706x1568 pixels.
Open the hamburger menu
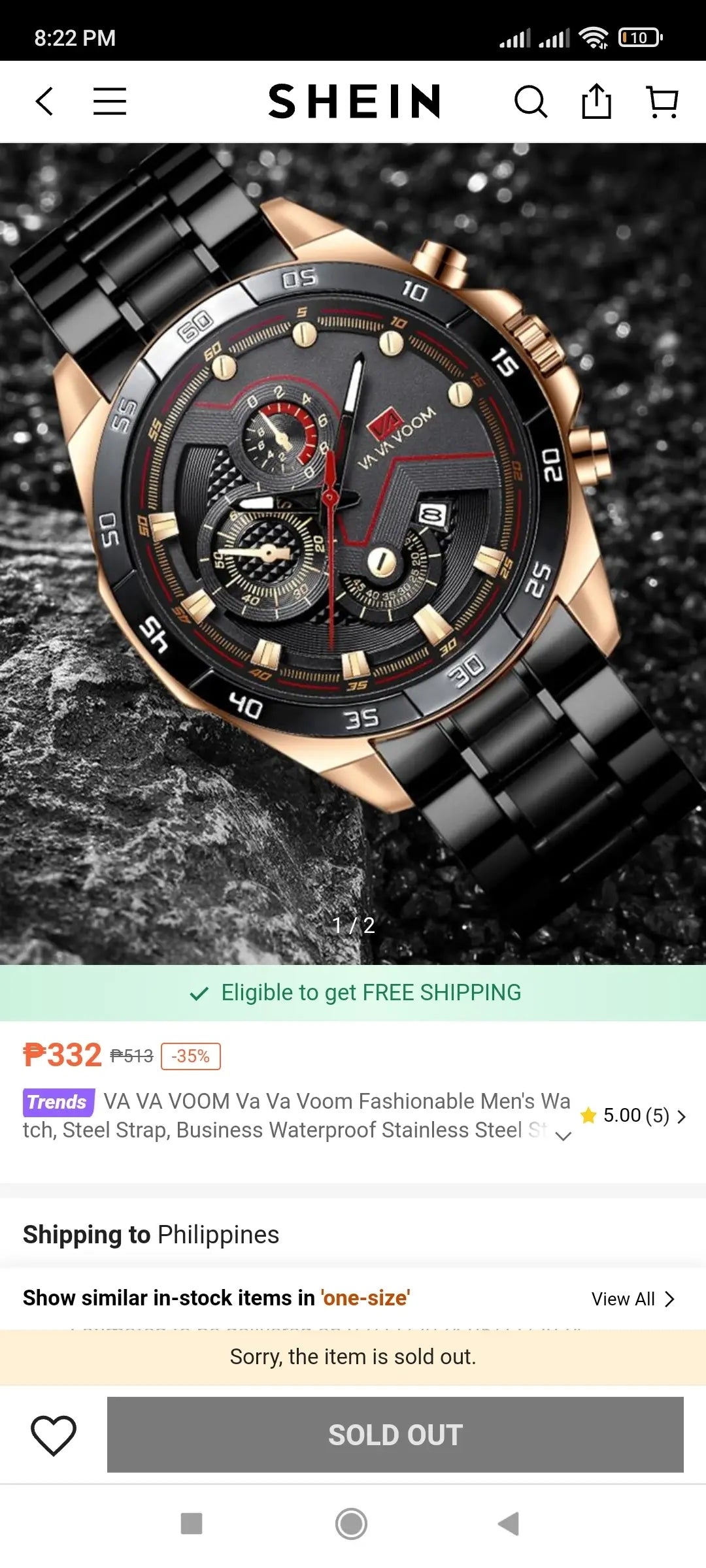(110, 102)
